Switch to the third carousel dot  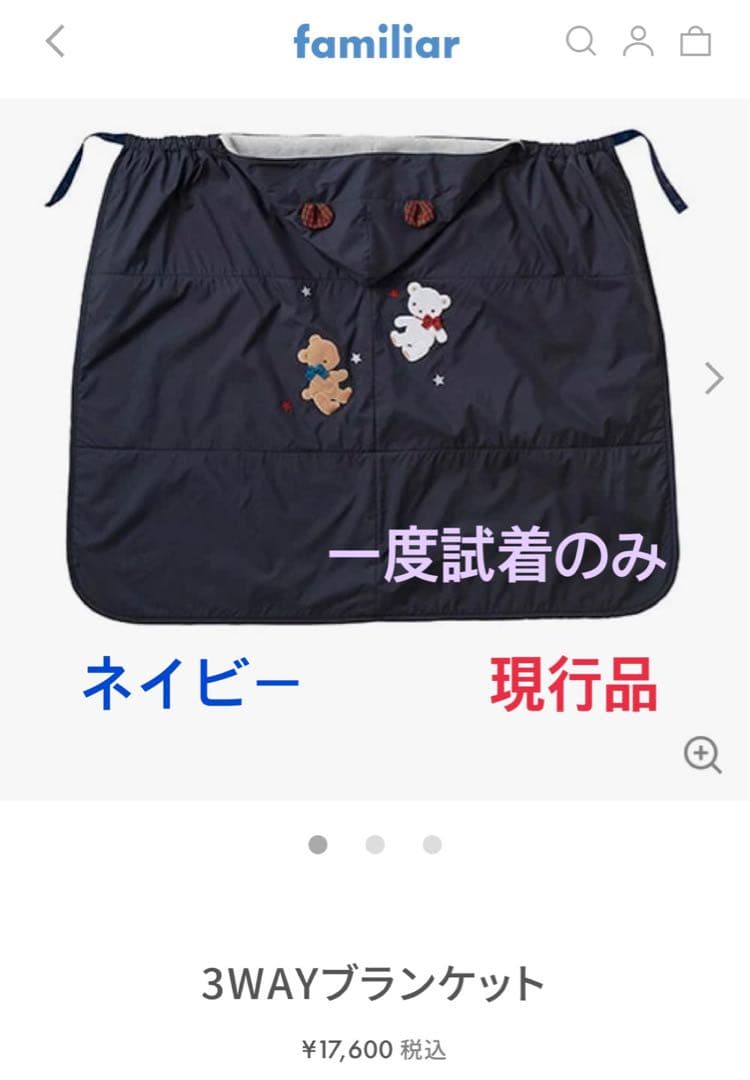[x=430, y=845]
